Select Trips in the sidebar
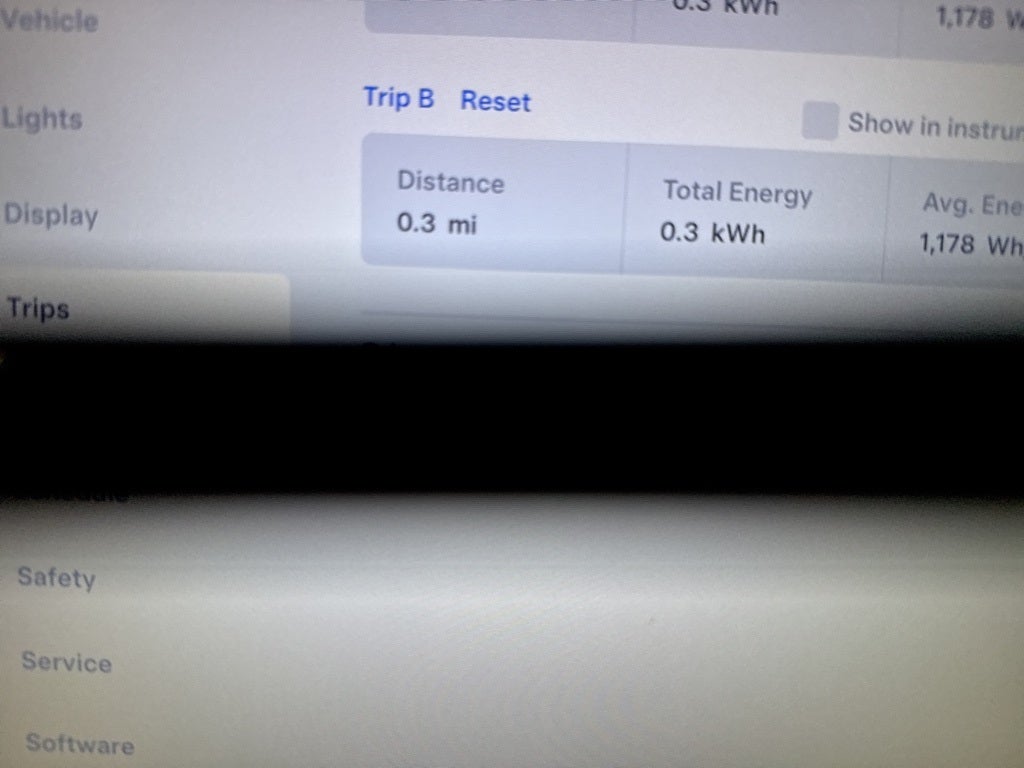1024x768 pixels. tap(39, 308)
